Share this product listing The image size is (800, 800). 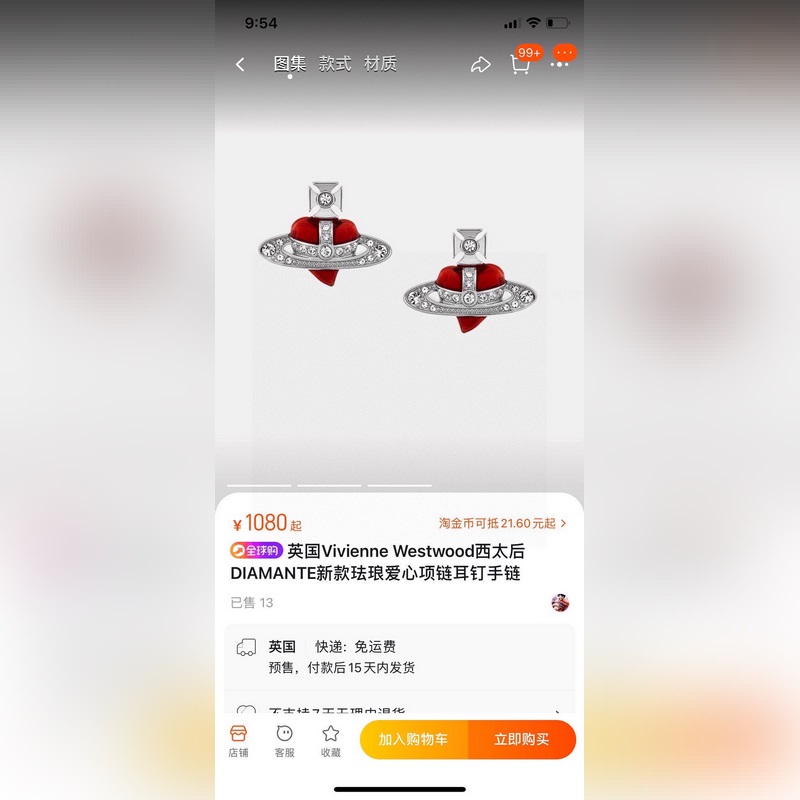click(x=481, y=65)
